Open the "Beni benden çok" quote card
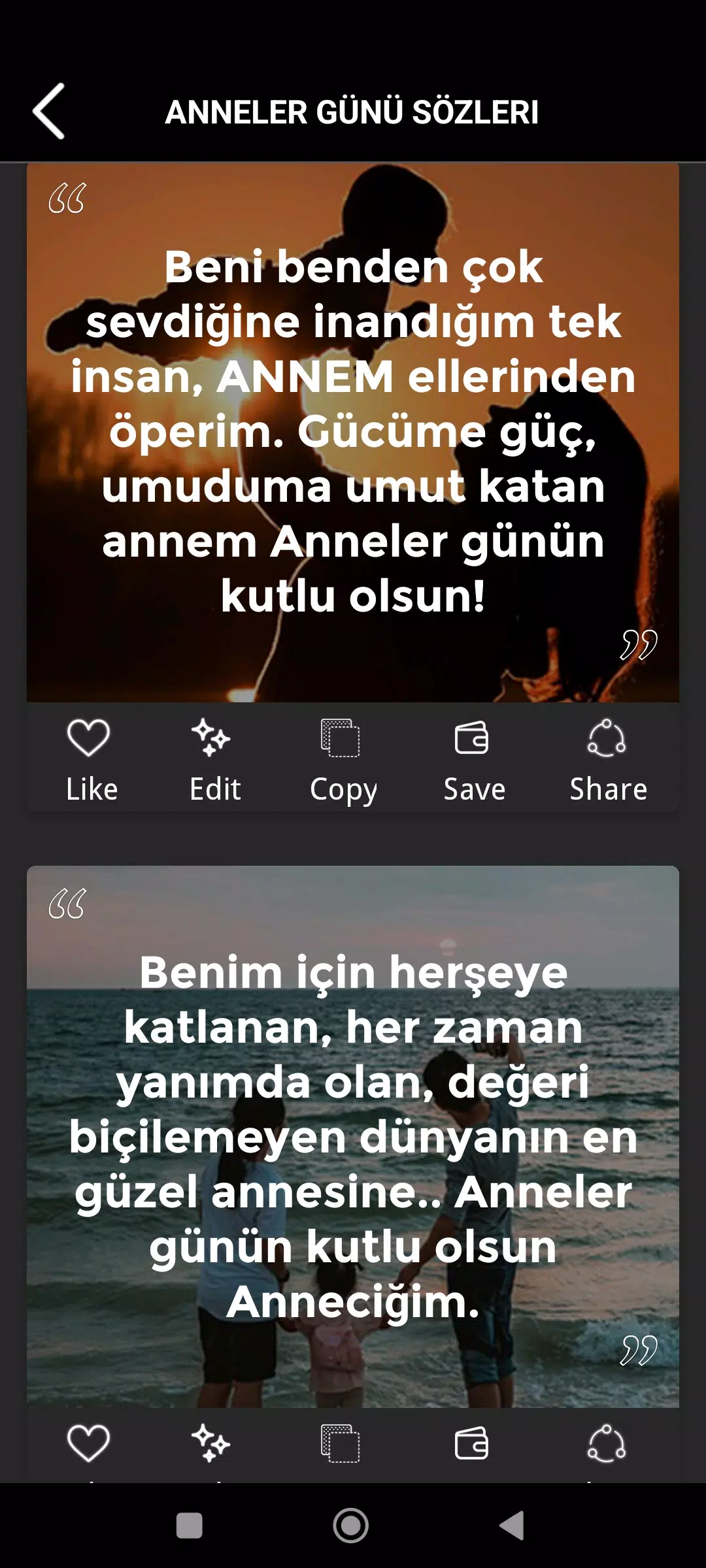This screenshot has height=1568, width=706. click(x=353, y=431)
